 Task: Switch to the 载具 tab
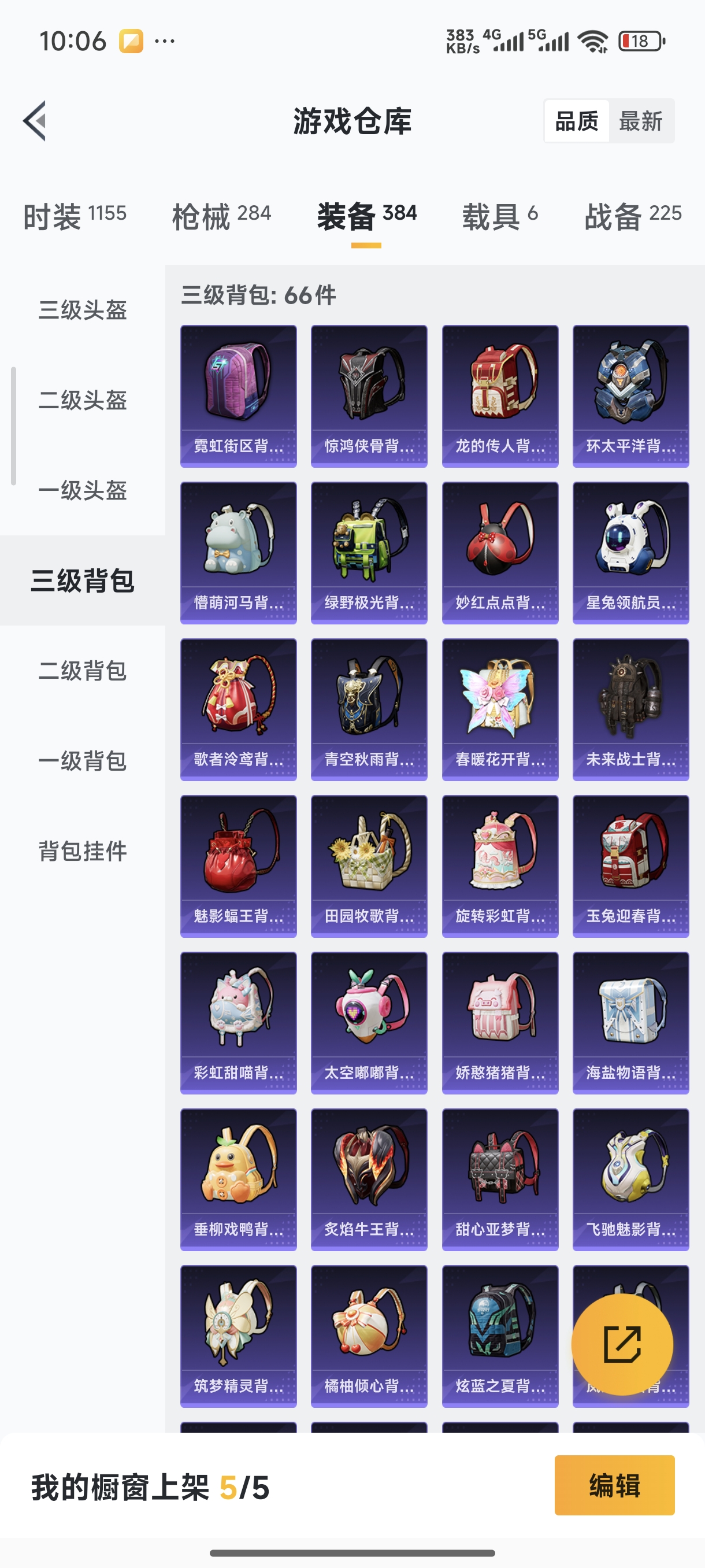(x=499, y=216)
